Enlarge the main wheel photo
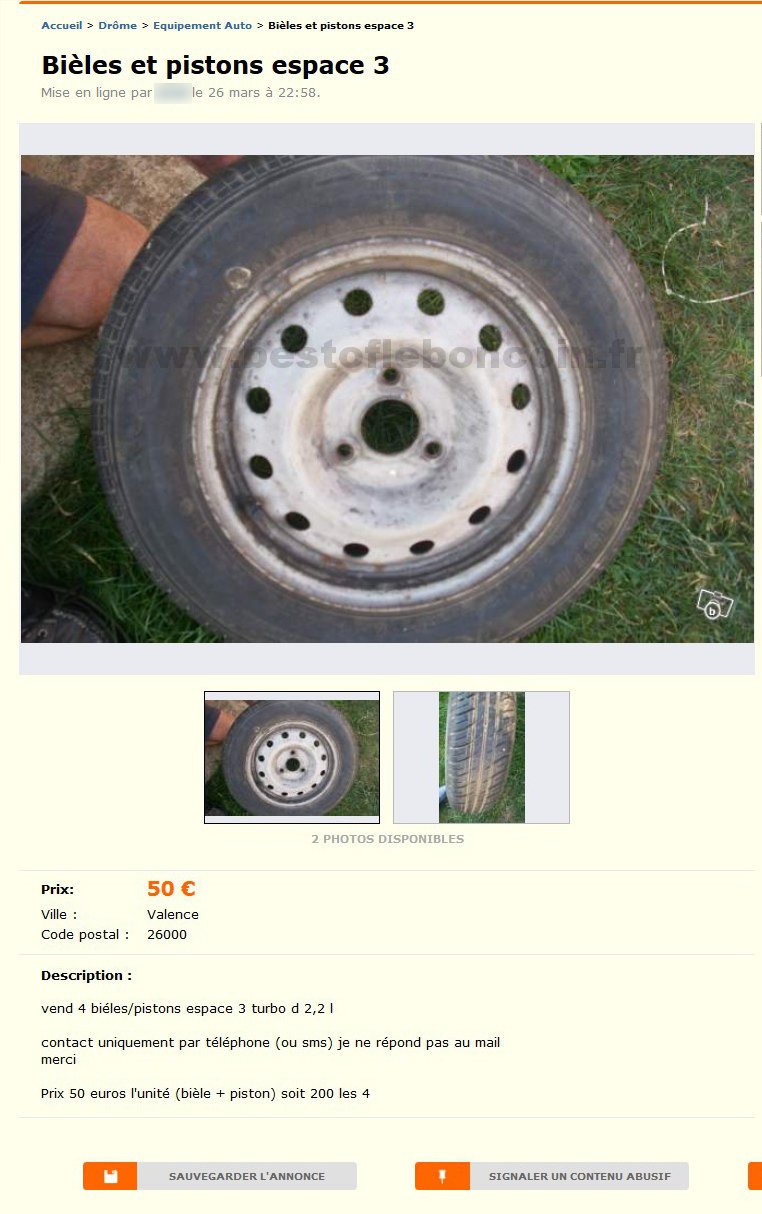This screenshot has width=762, height=1214. 387,398
